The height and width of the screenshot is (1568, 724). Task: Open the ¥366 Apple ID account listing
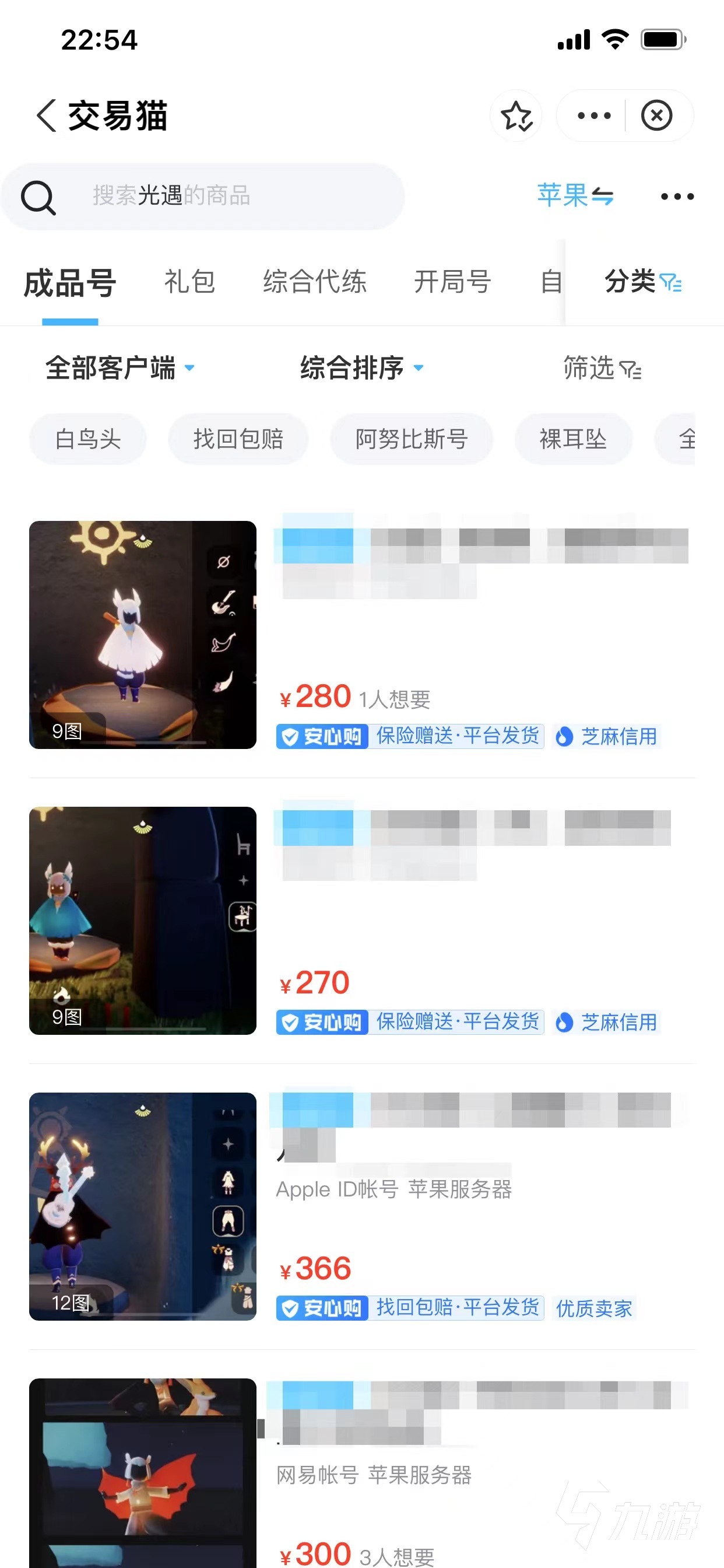click(x=361, y=1206)
